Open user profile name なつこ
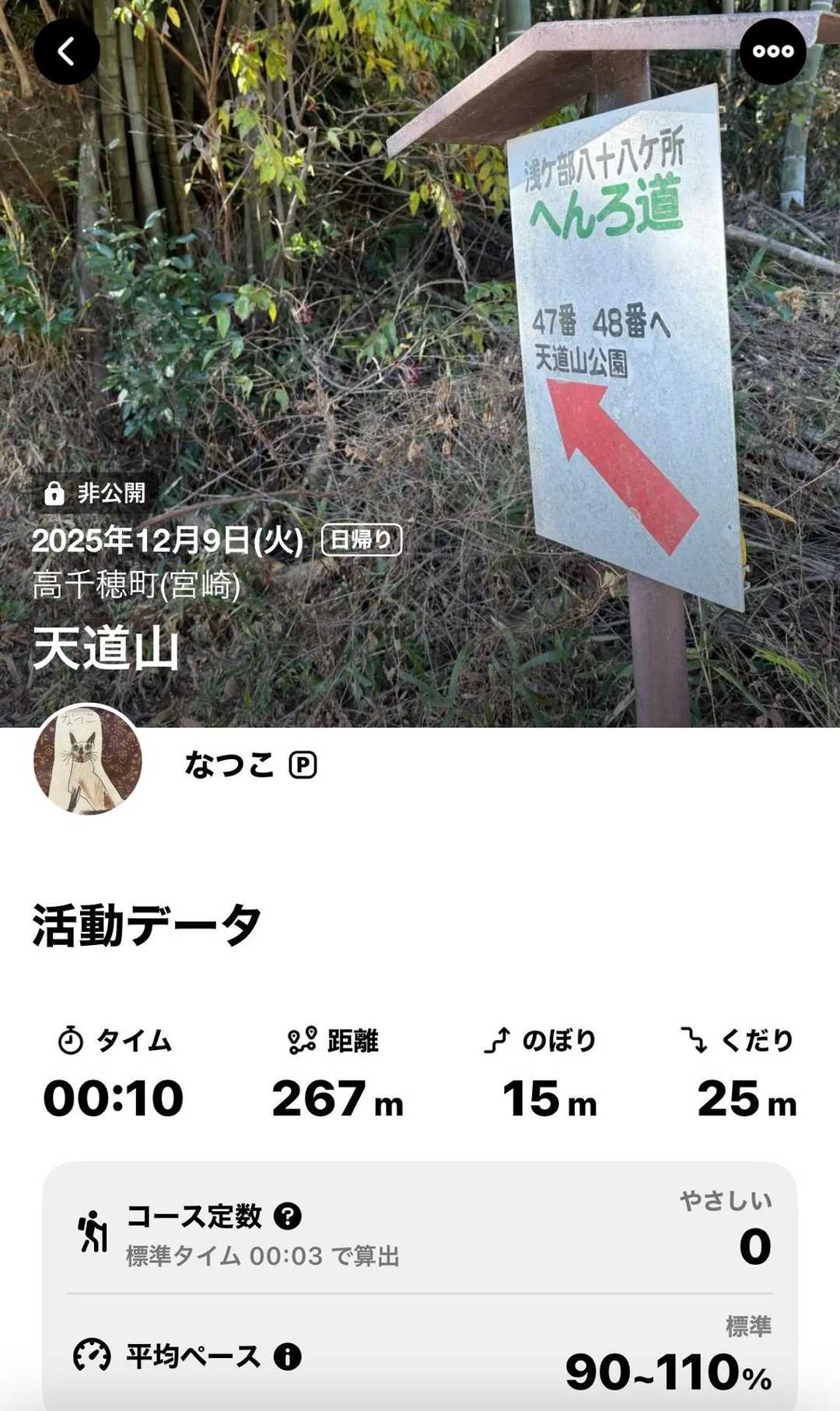The image size is (840, 1411). pyautogui.click(x=229, y=765)
